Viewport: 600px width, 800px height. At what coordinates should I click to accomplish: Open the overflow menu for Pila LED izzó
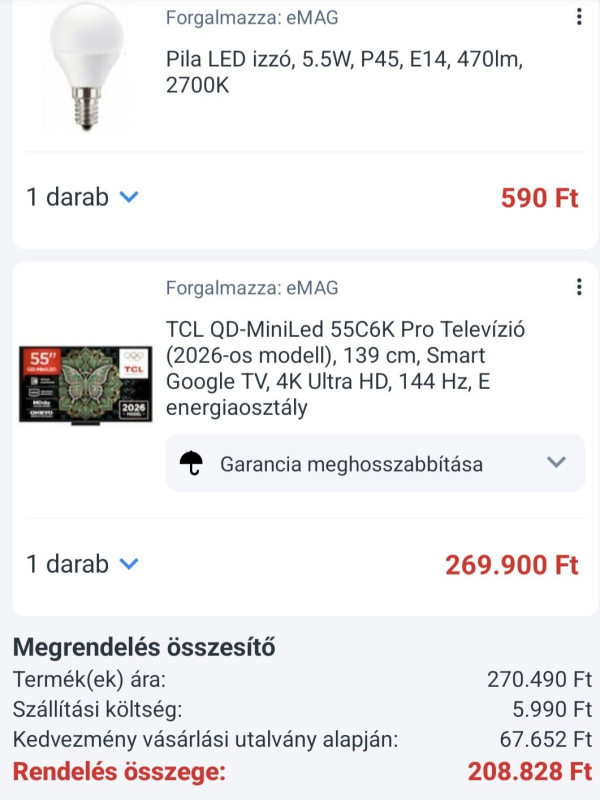point(579,17)
